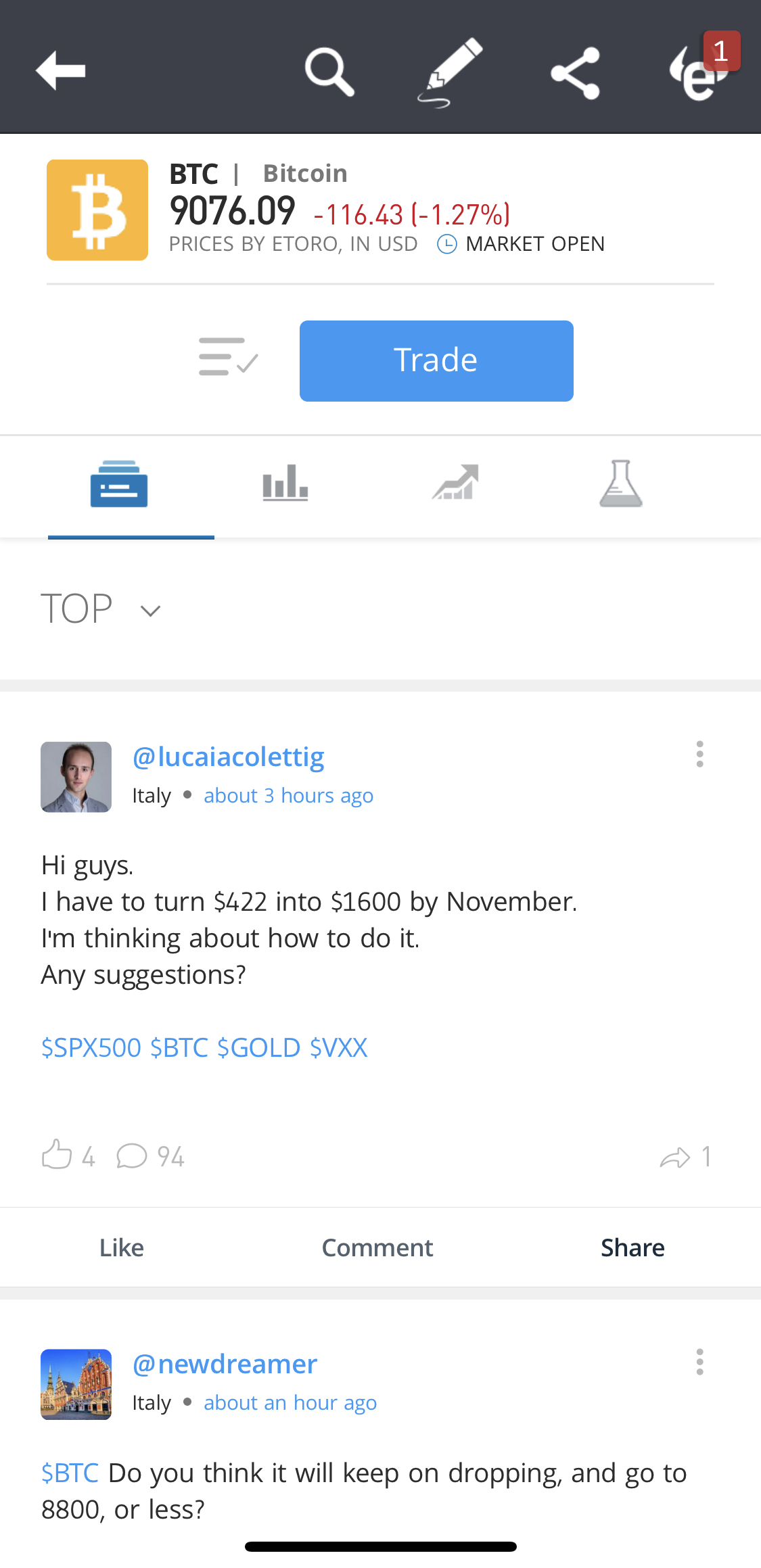Comment on lucaiacolettig's post
Screen dimensions: 761x1568
377,1248
